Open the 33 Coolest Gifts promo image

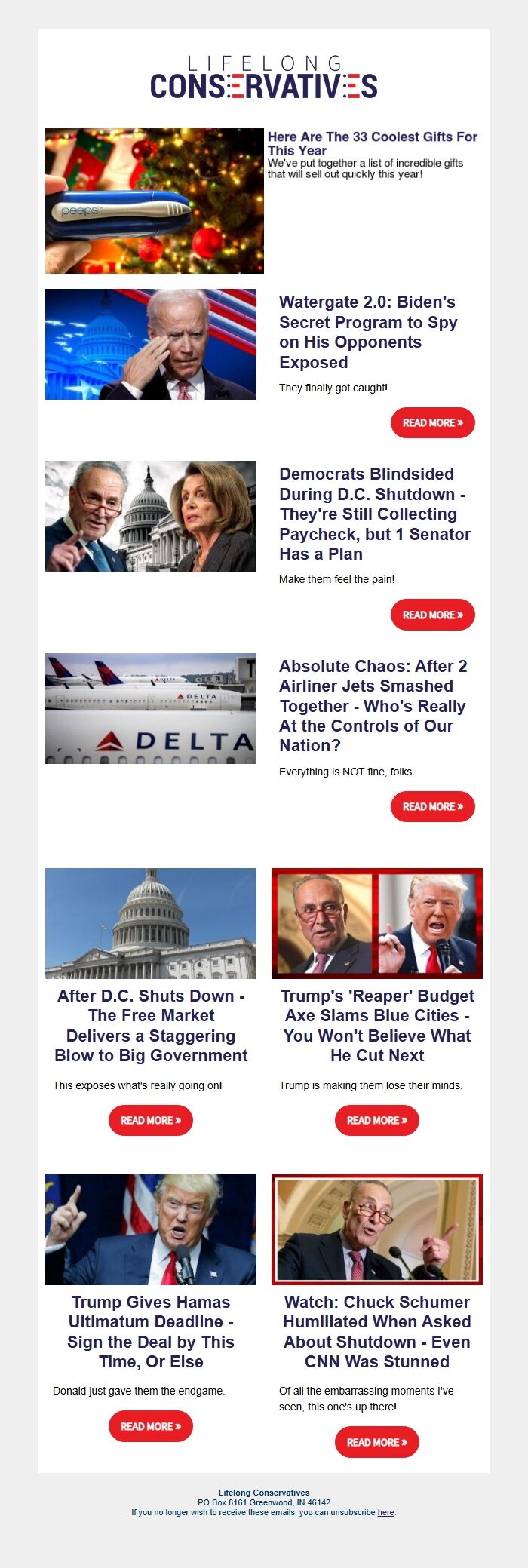(x=154, y=201)
